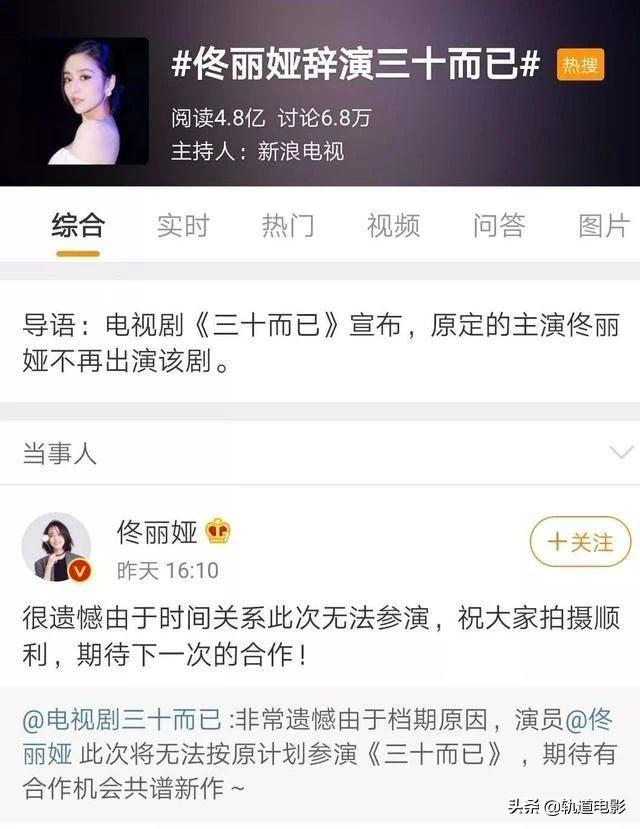
Task: Switch to the 综合 tab
Action: coord(77,226)
